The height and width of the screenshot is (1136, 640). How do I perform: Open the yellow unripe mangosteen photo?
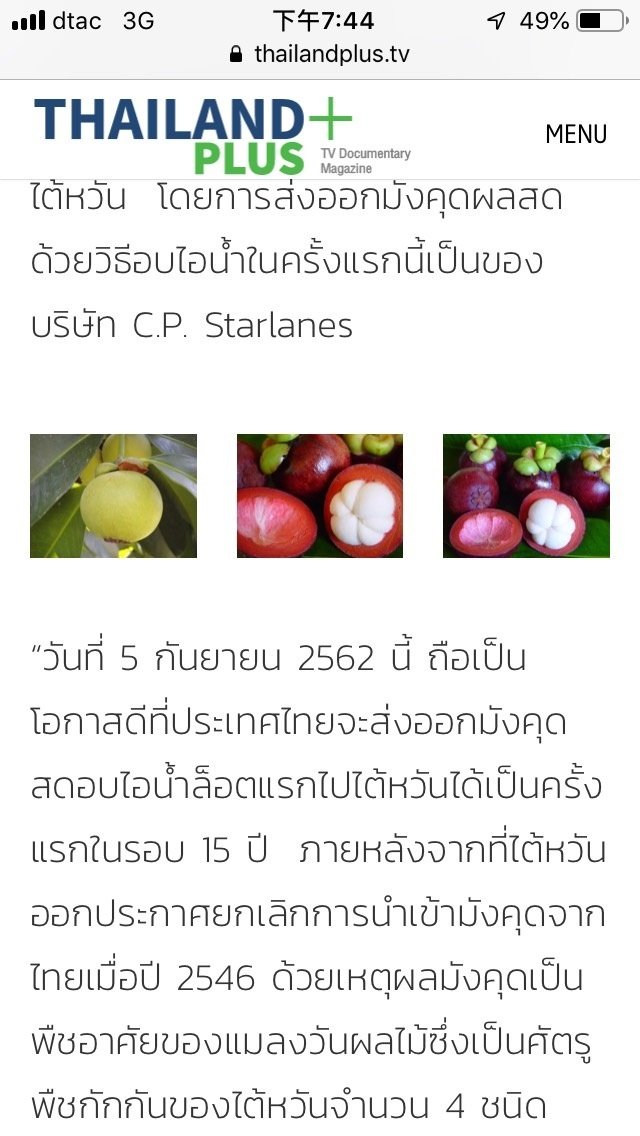(x=113, y=496)
